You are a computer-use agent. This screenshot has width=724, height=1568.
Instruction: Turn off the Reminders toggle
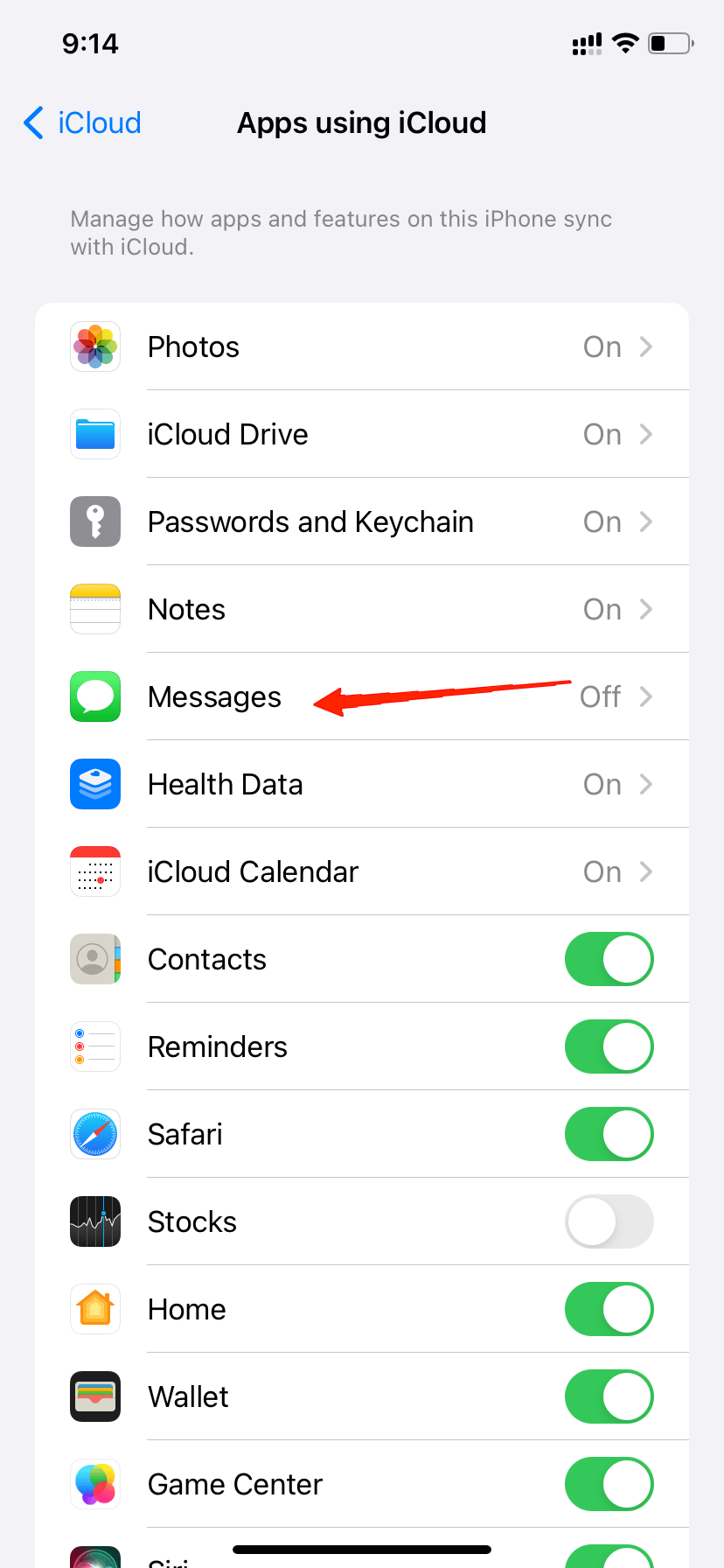[609, 1046]
